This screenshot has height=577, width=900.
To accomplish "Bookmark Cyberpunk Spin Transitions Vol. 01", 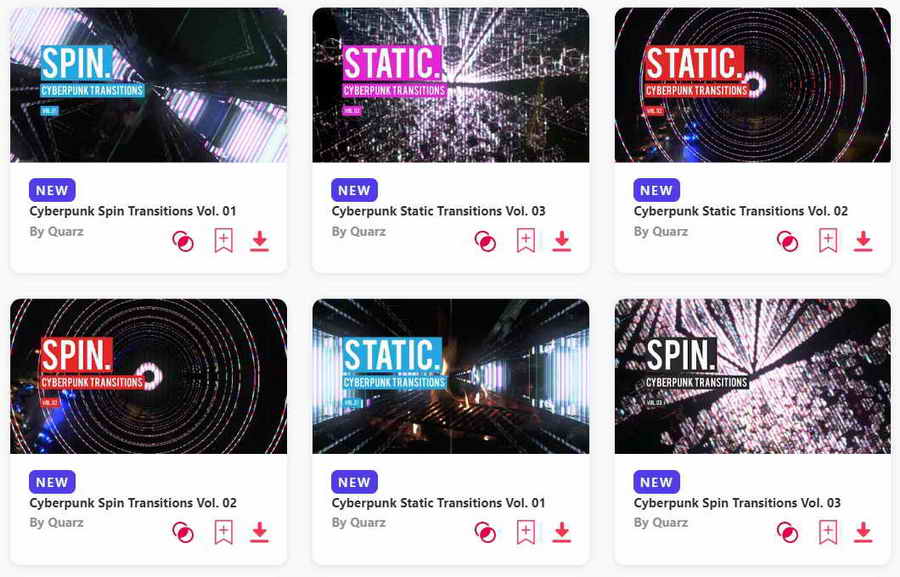I will (223, 241).
